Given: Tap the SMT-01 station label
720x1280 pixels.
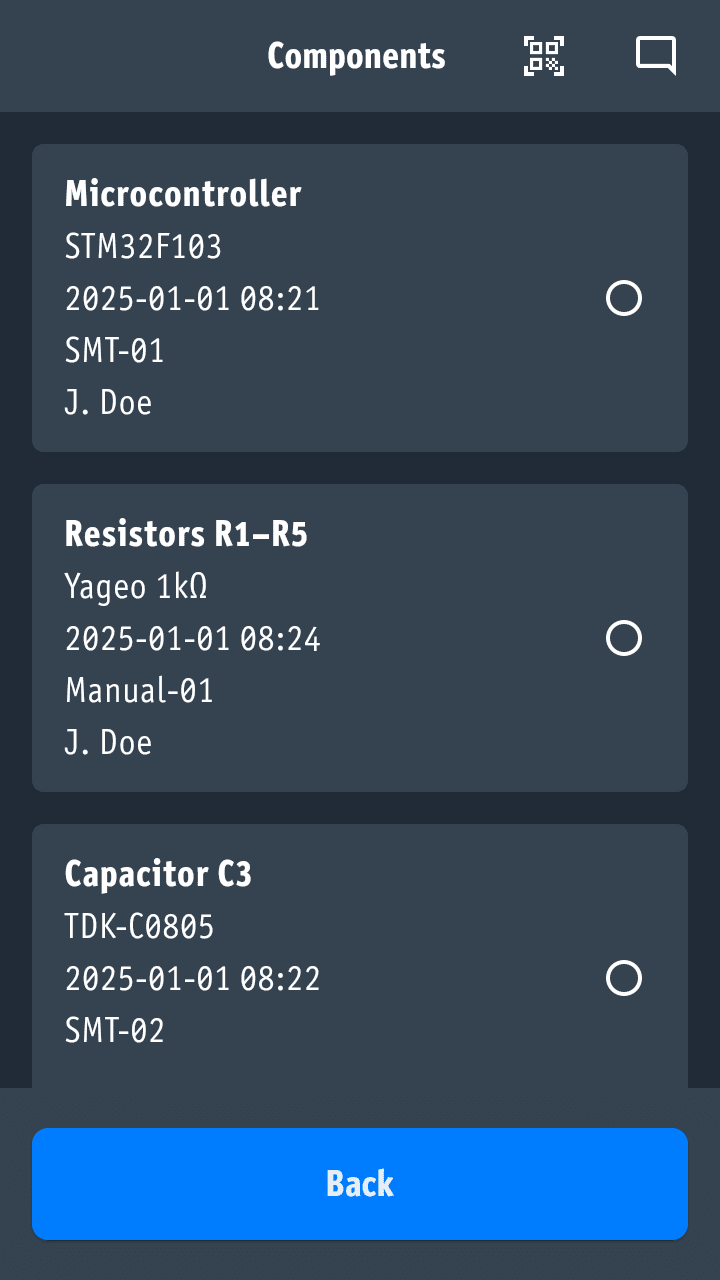Looking at the screenshot, I should (113, 350).
